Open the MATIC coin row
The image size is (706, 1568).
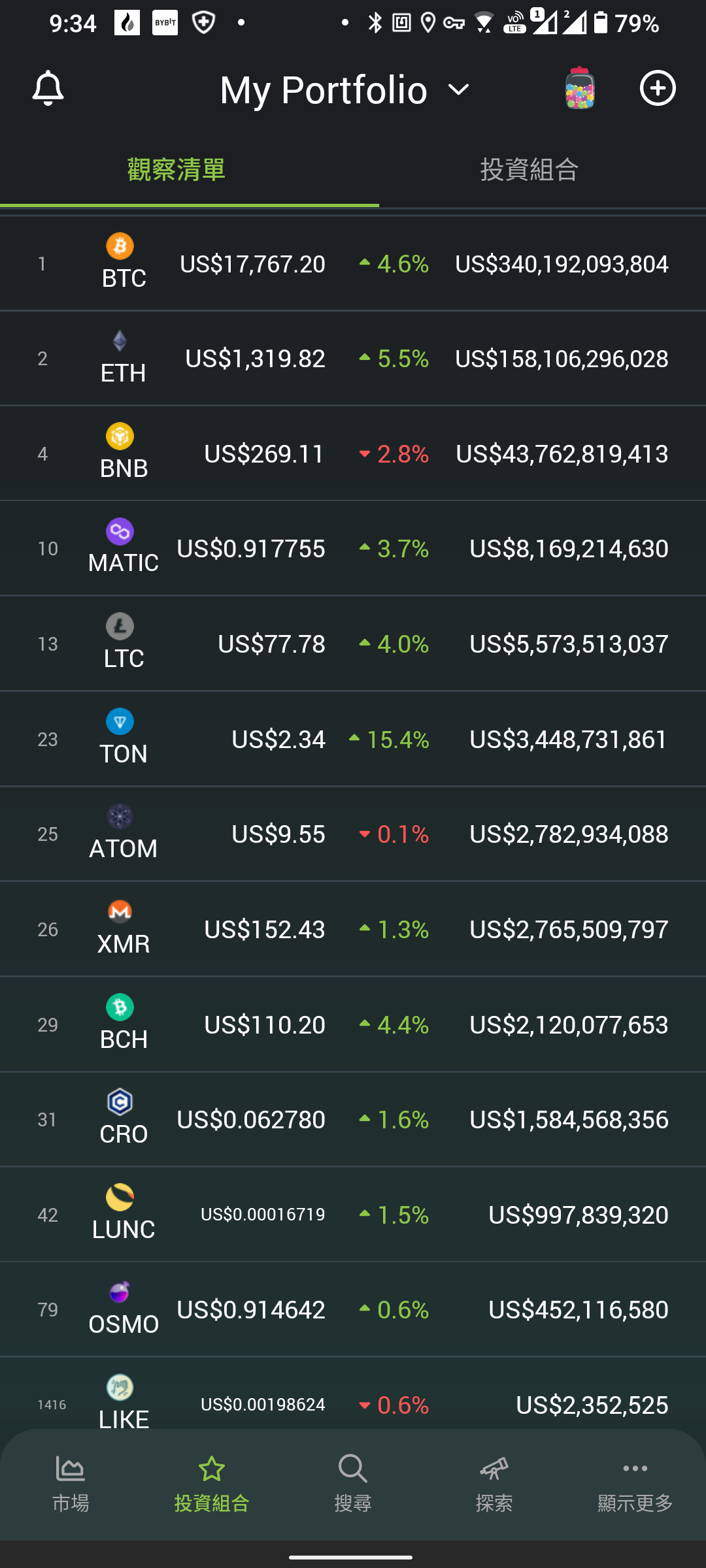[x=353, y=549]
